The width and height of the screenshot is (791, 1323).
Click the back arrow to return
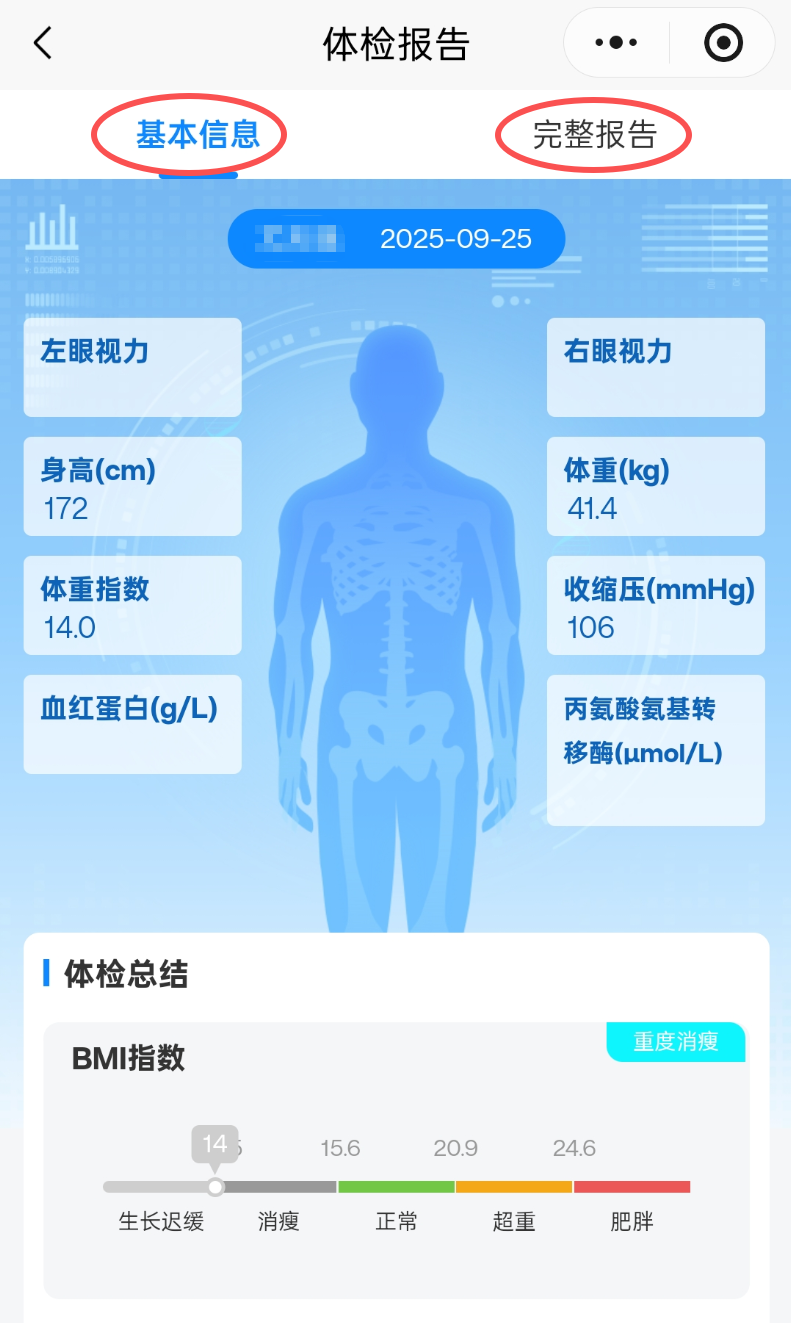[x=40, y=43]
